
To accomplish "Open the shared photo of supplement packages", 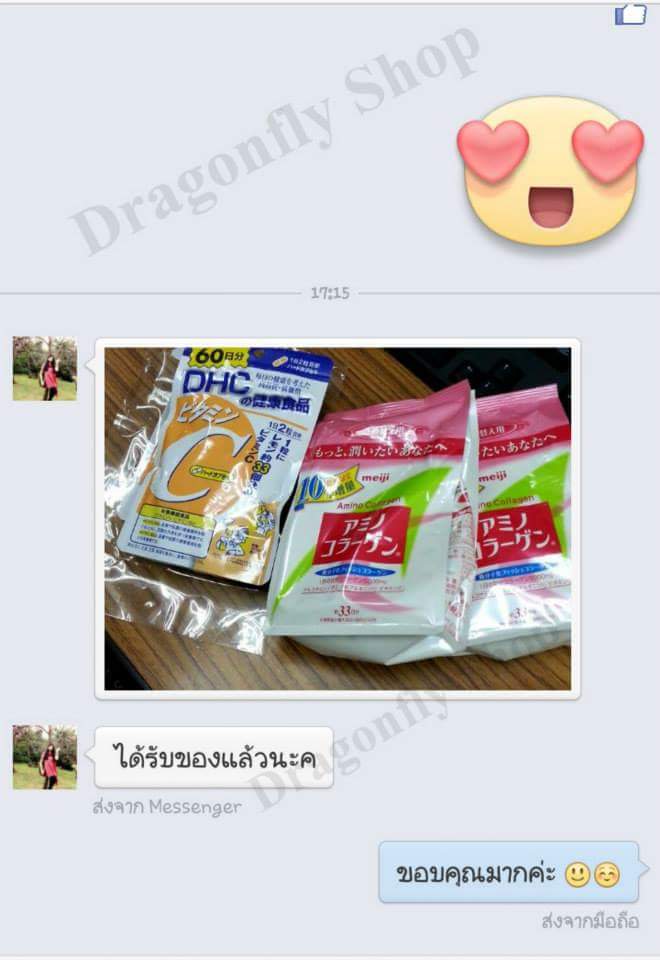I will click(338, 519).
